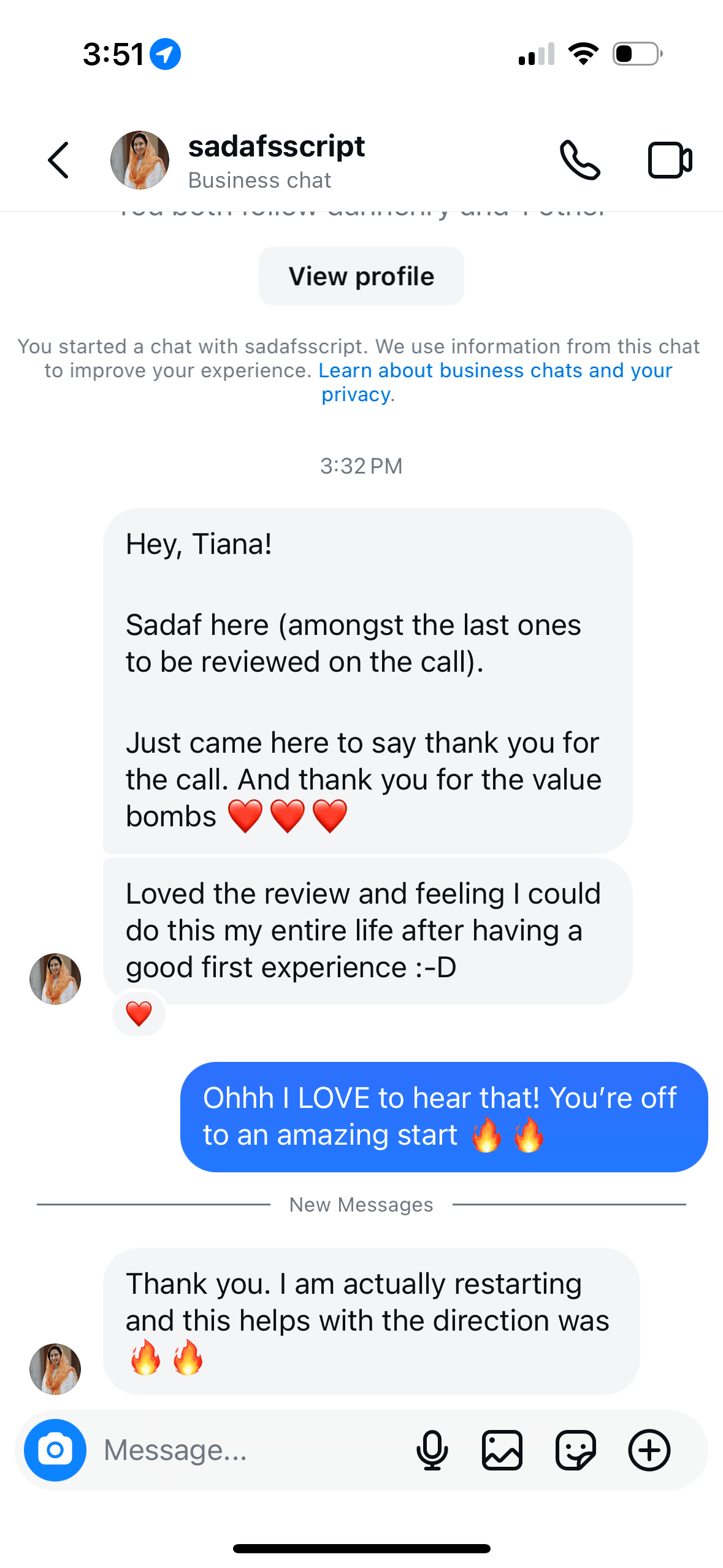This screenshot has height=1568, width=723.
Task: View the heart reaction on Sadaf's message
Action: (139, 1013)
